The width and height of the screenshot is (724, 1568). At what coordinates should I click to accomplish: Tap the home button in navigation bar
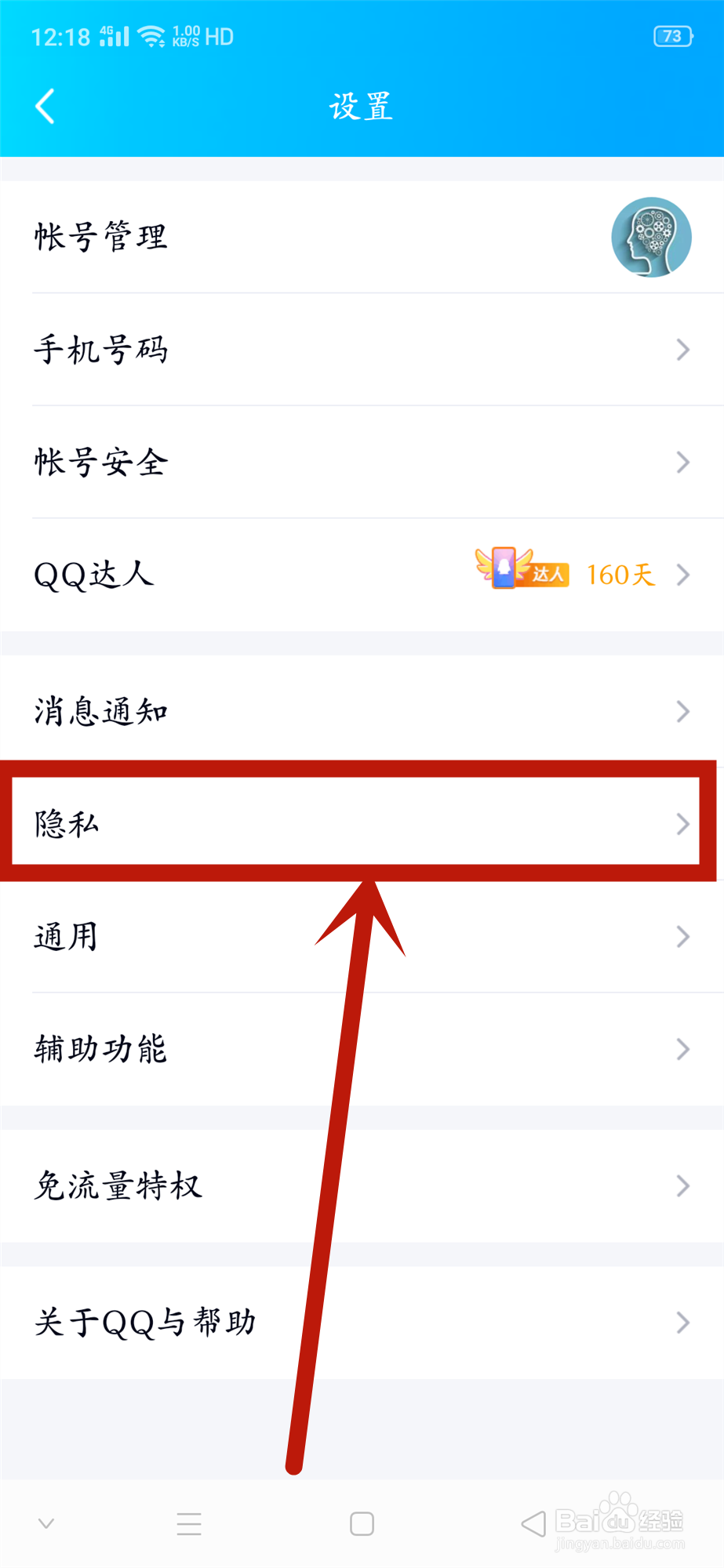point(362,1523)
